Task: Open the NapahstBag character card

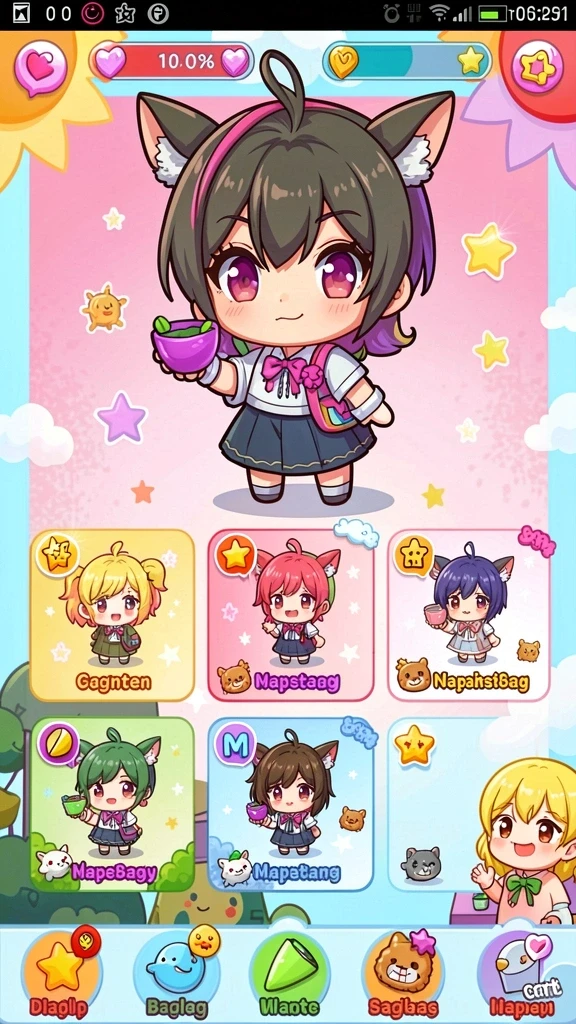Action: 468,615
